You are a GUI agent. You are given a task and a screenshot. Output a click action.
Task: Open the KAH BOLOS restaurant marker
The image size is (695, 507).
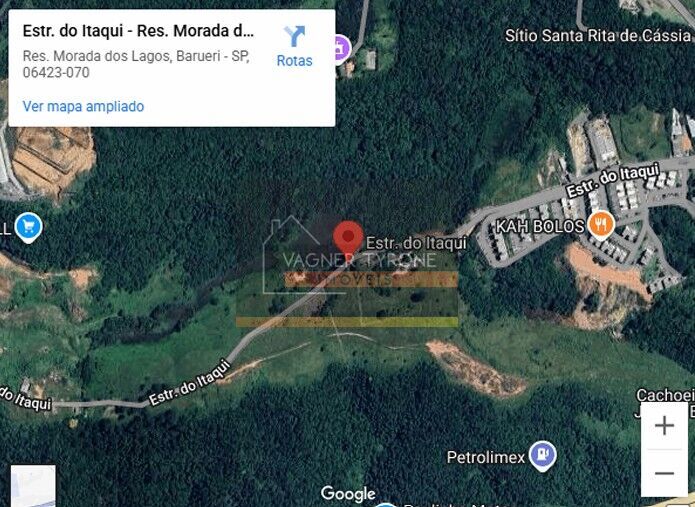point(601,225)
